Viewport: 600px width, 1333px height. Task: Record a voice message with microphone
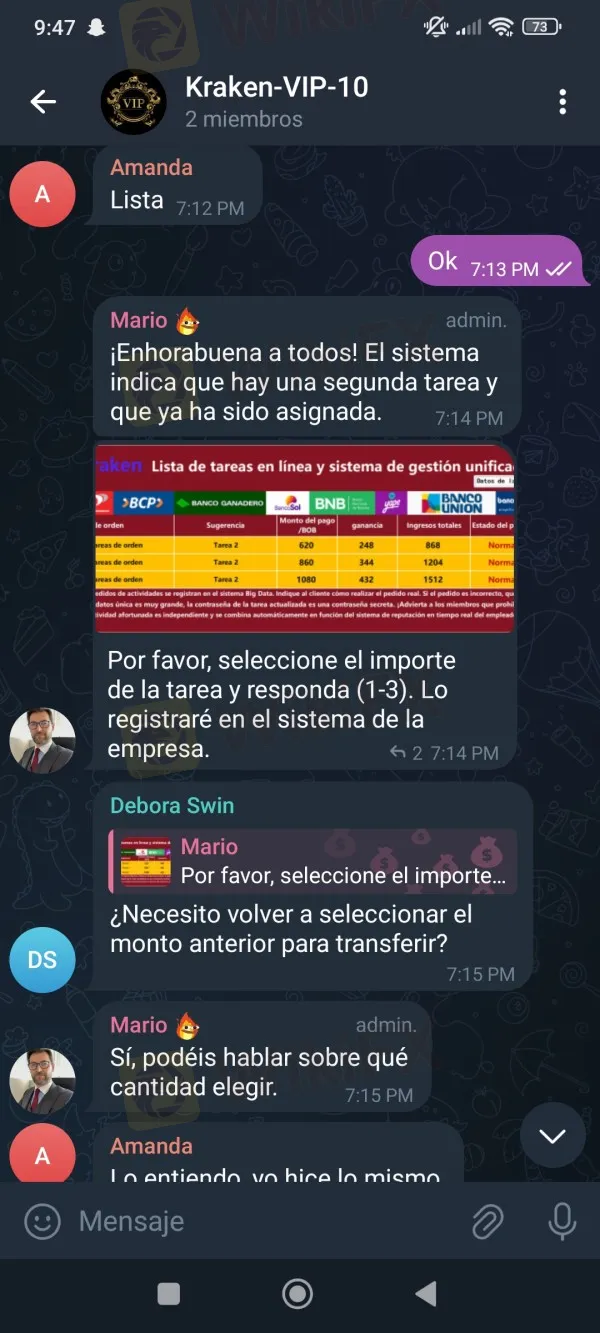(562, 1221)
